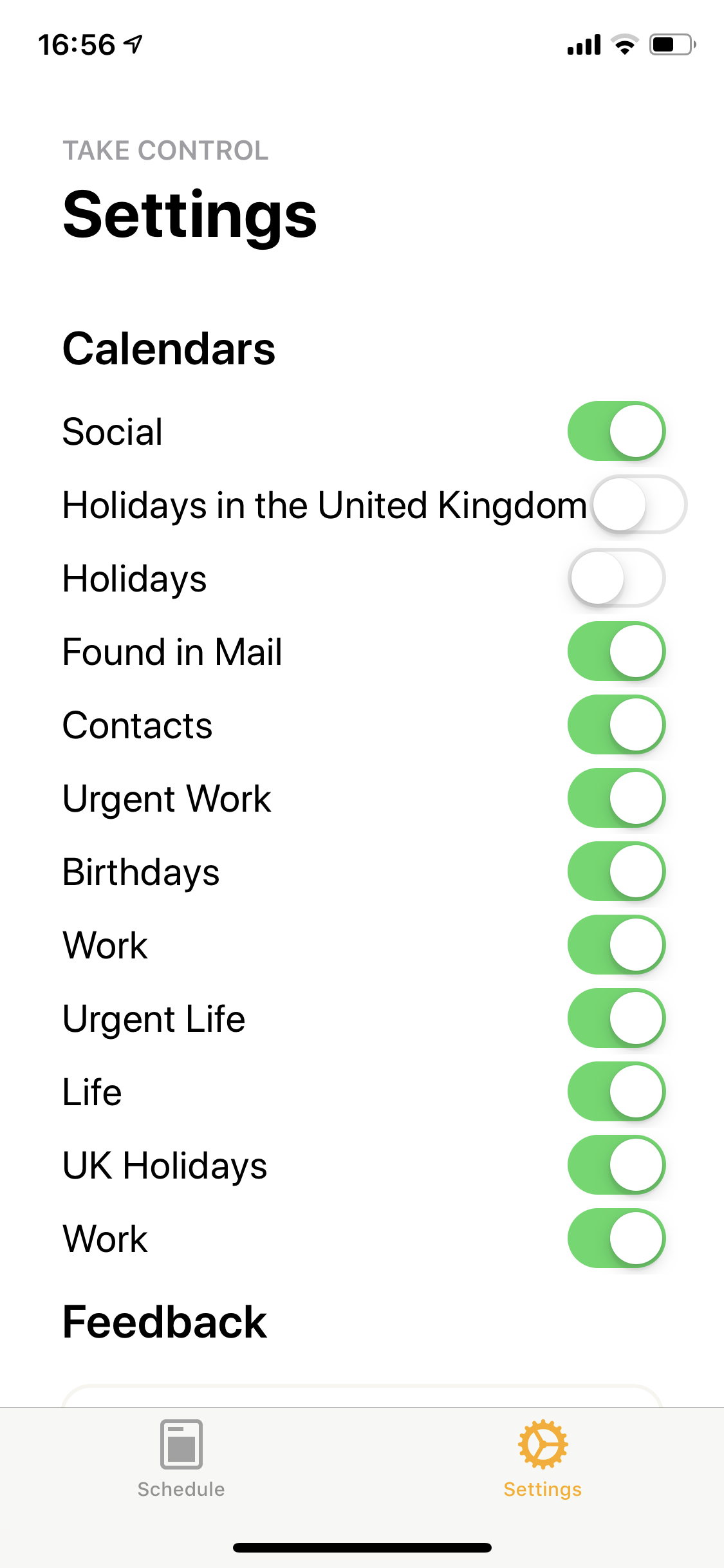Enable Holidays in the United Kingdom calendar

pos(638,504)
